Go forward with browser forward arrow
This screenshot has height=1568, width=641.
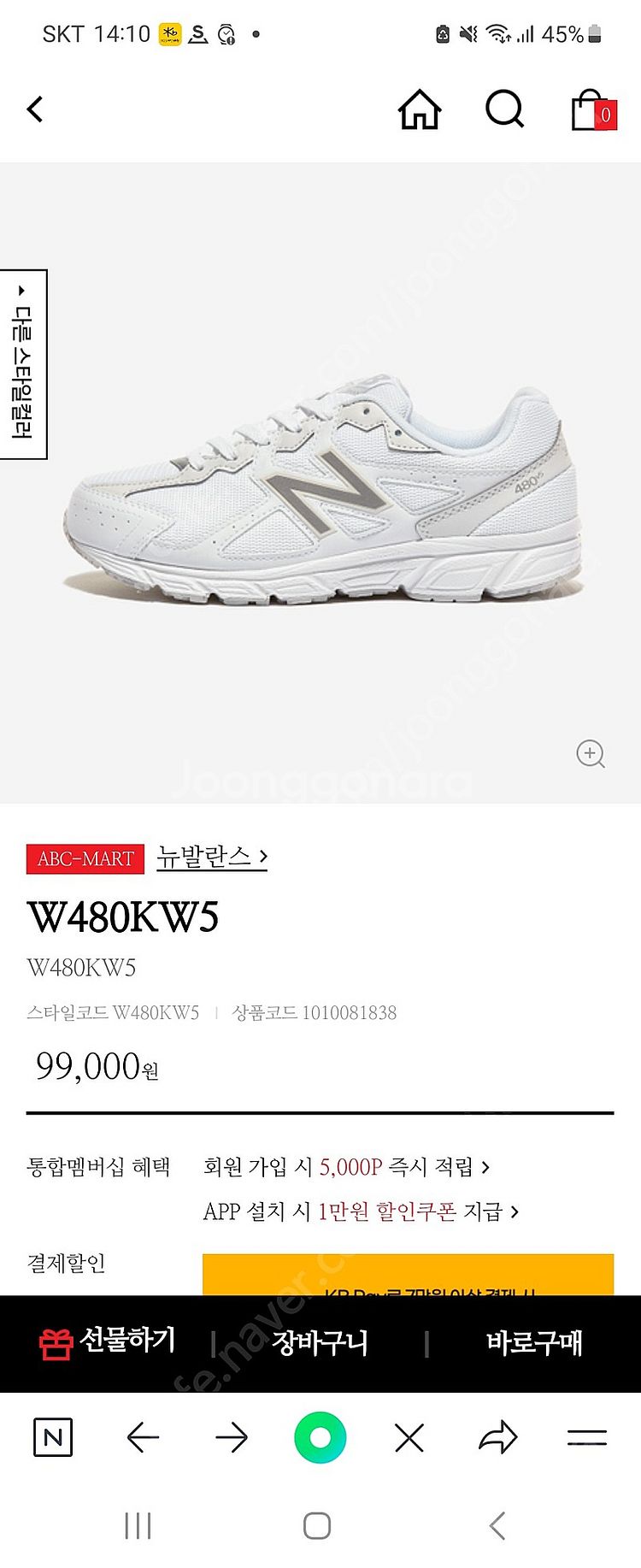click(x=232, y=1437)
